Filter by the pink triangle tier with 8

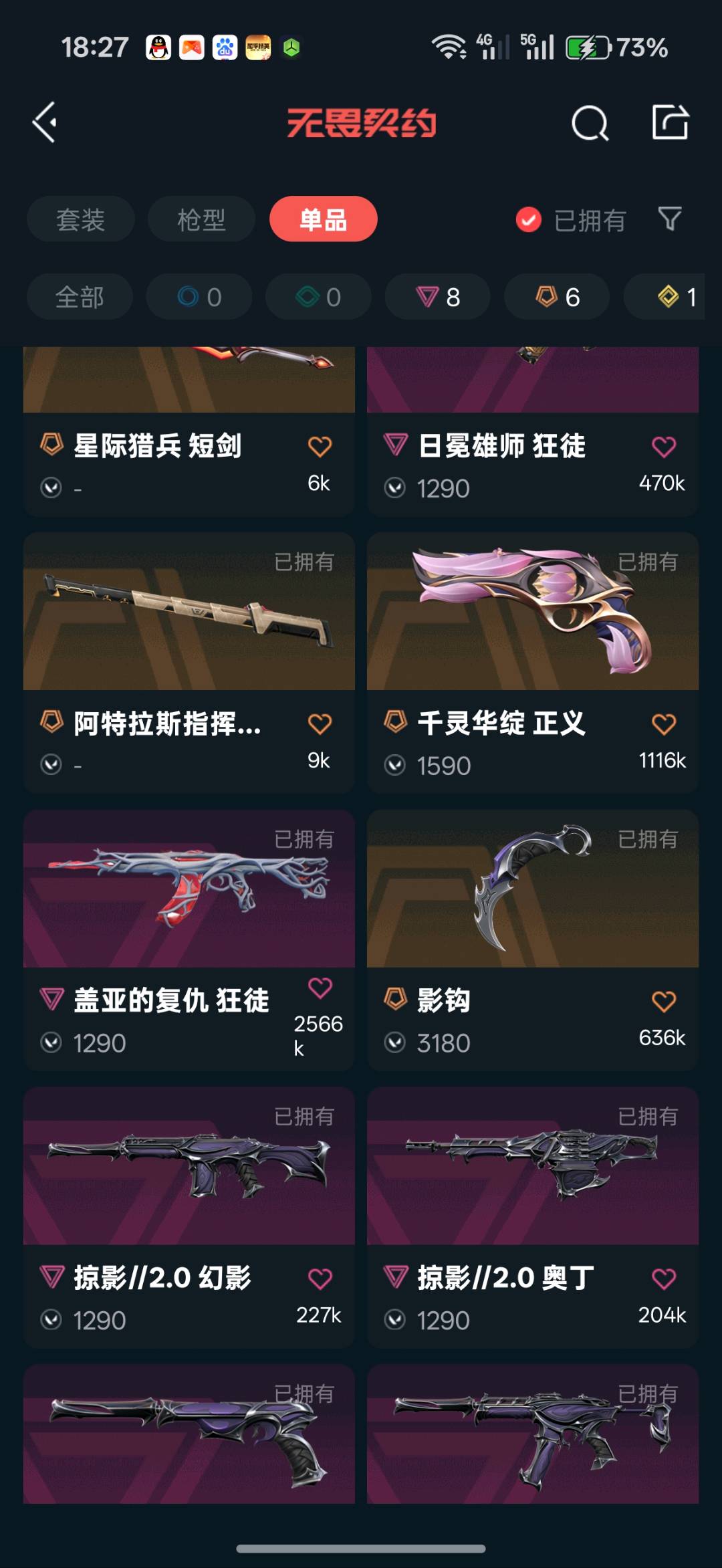tap(438, 297)
